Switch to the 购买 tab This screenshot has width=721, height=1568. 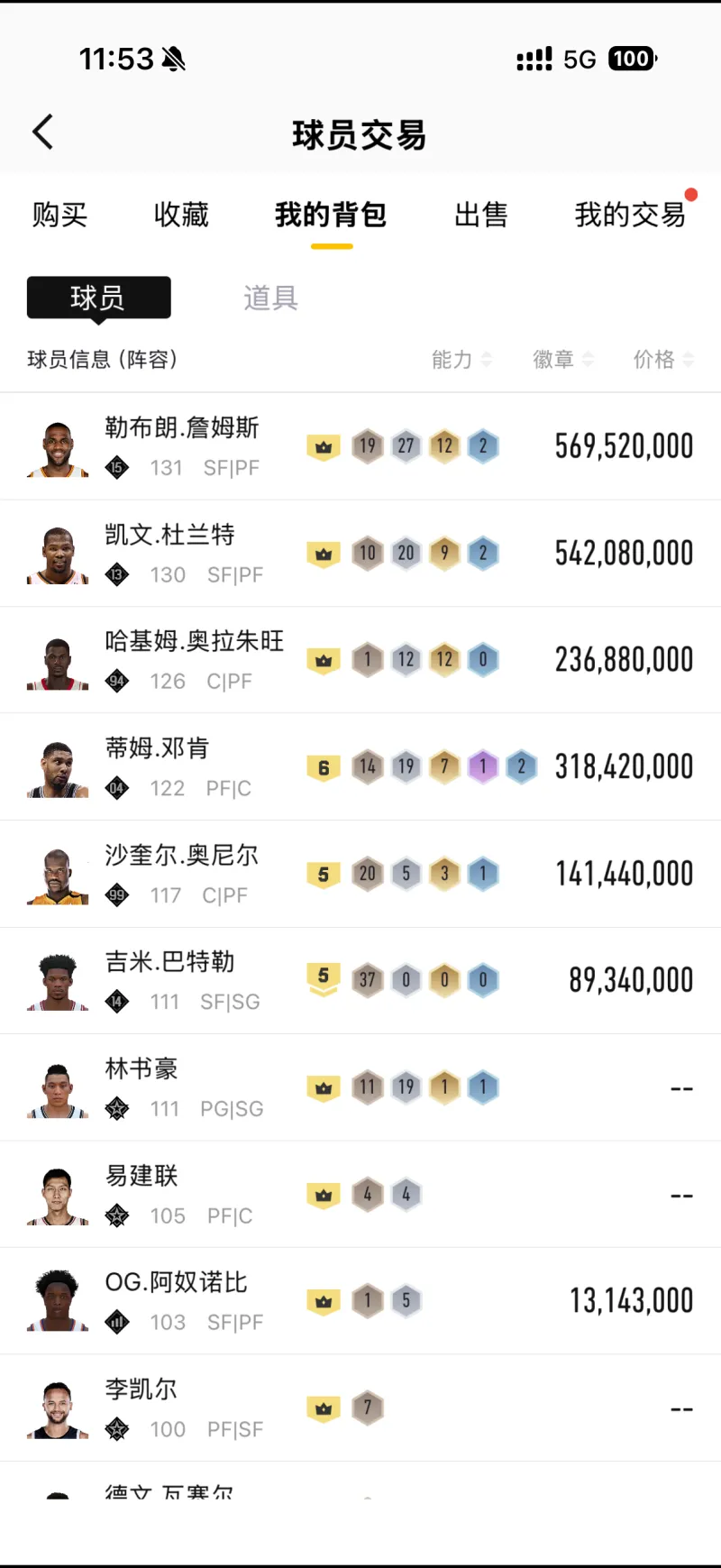click(59, 215)
